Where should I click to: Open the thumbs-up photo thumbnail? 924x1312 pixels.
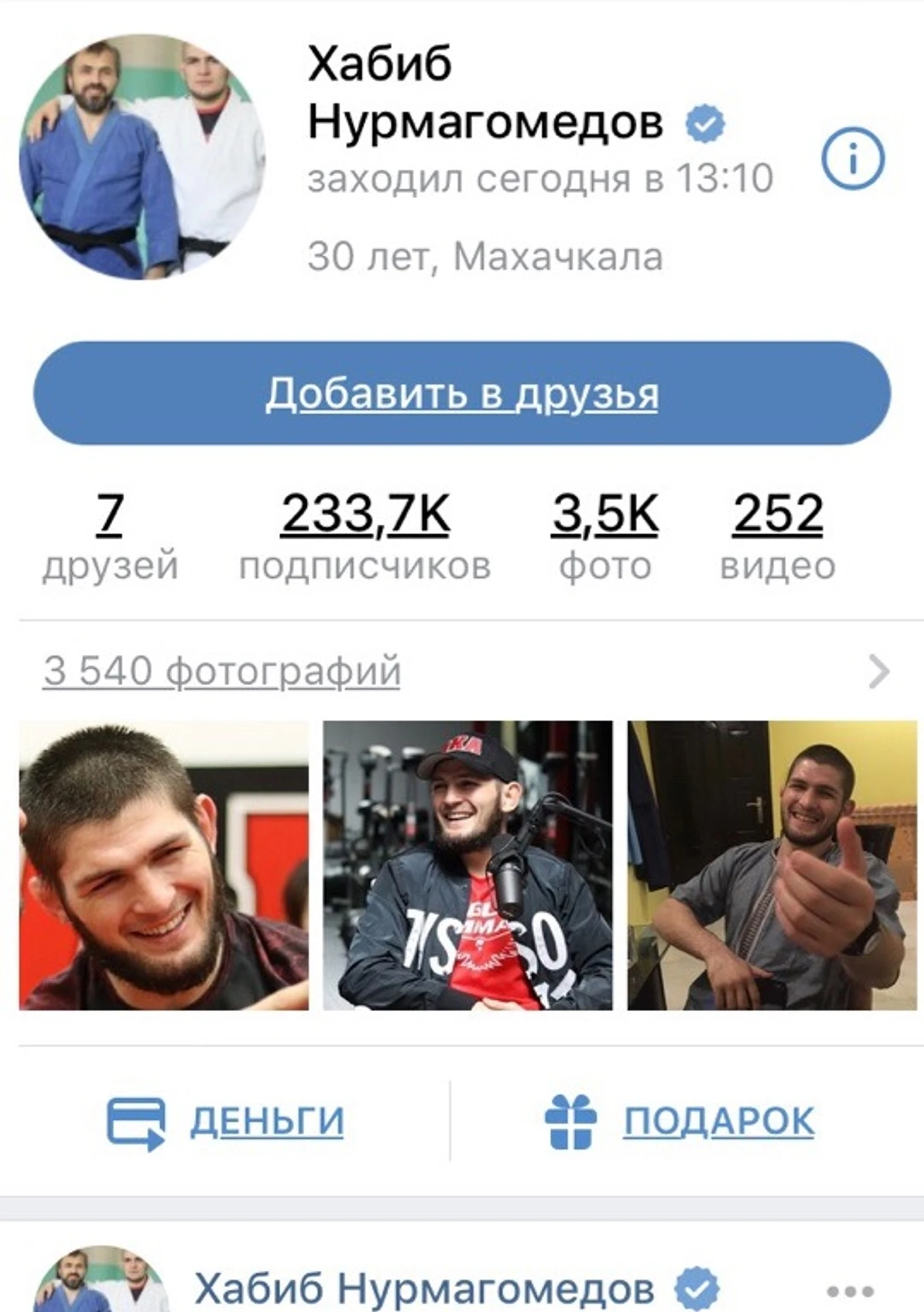pos(772,865)
